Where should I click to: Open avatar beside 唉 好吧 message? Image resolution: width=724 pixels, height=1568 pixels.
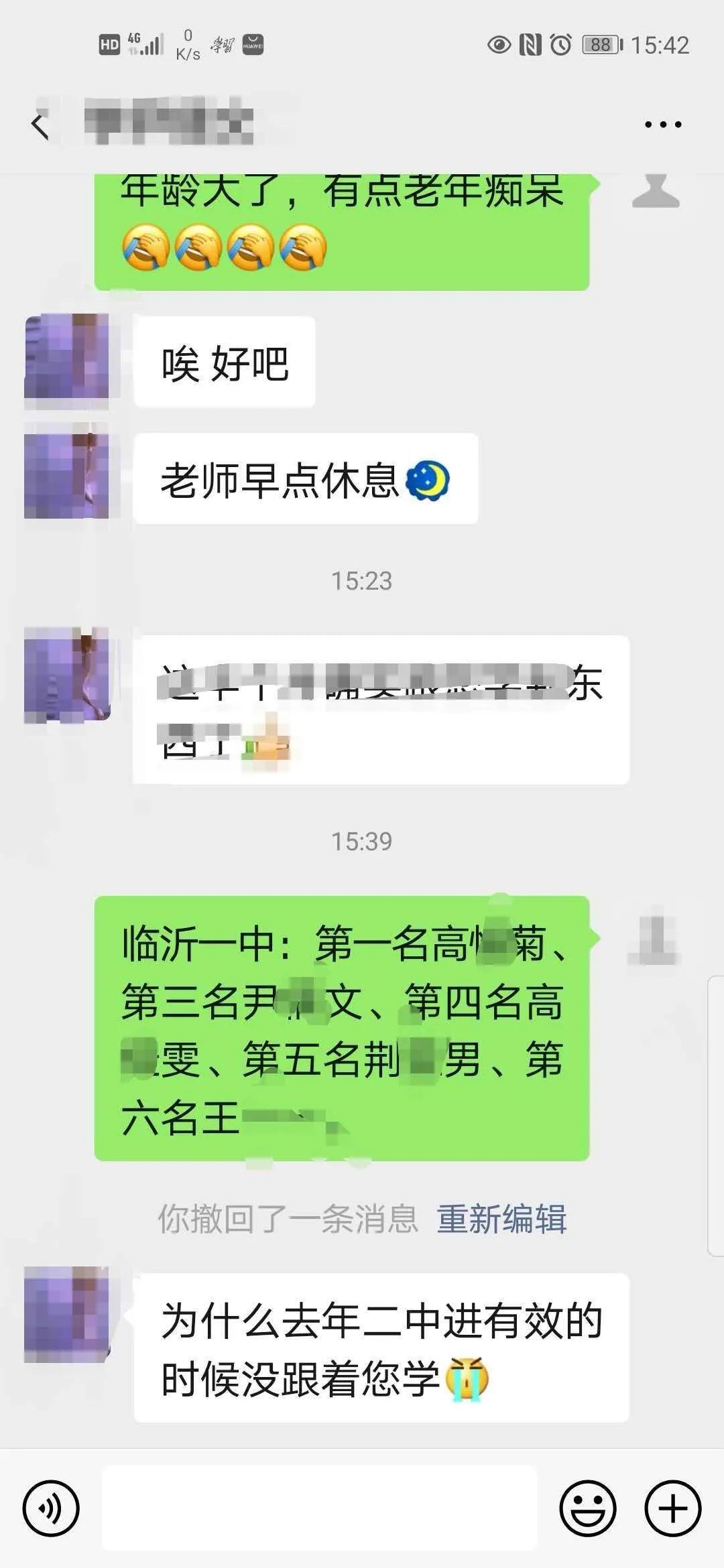point(66,361)
